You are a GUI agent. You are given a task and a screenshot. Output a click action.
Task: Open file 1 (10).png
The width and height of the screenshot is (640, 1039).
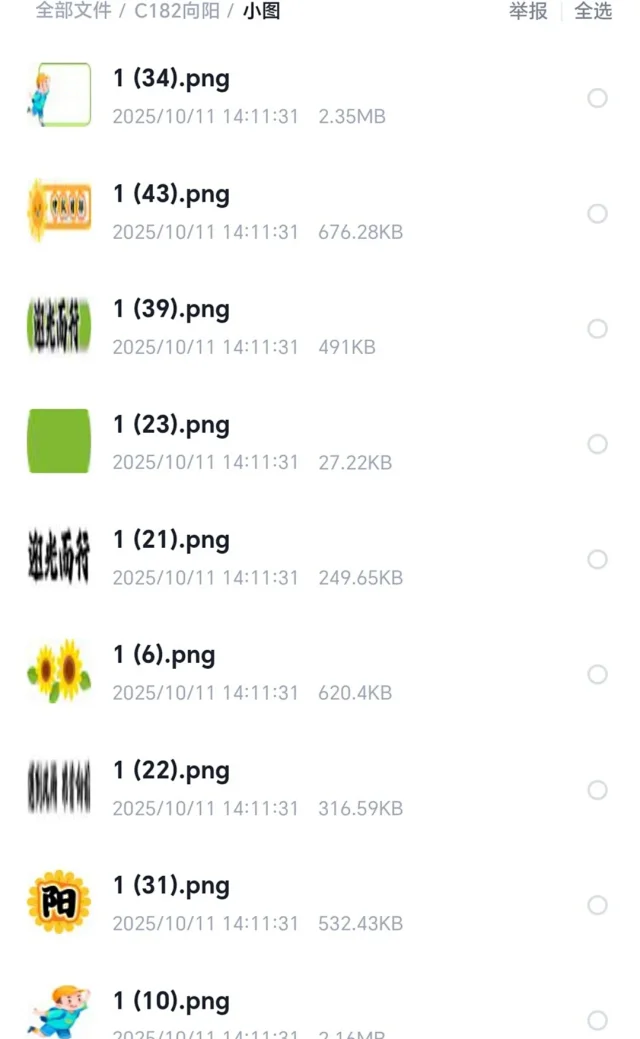click(171, 1001)
